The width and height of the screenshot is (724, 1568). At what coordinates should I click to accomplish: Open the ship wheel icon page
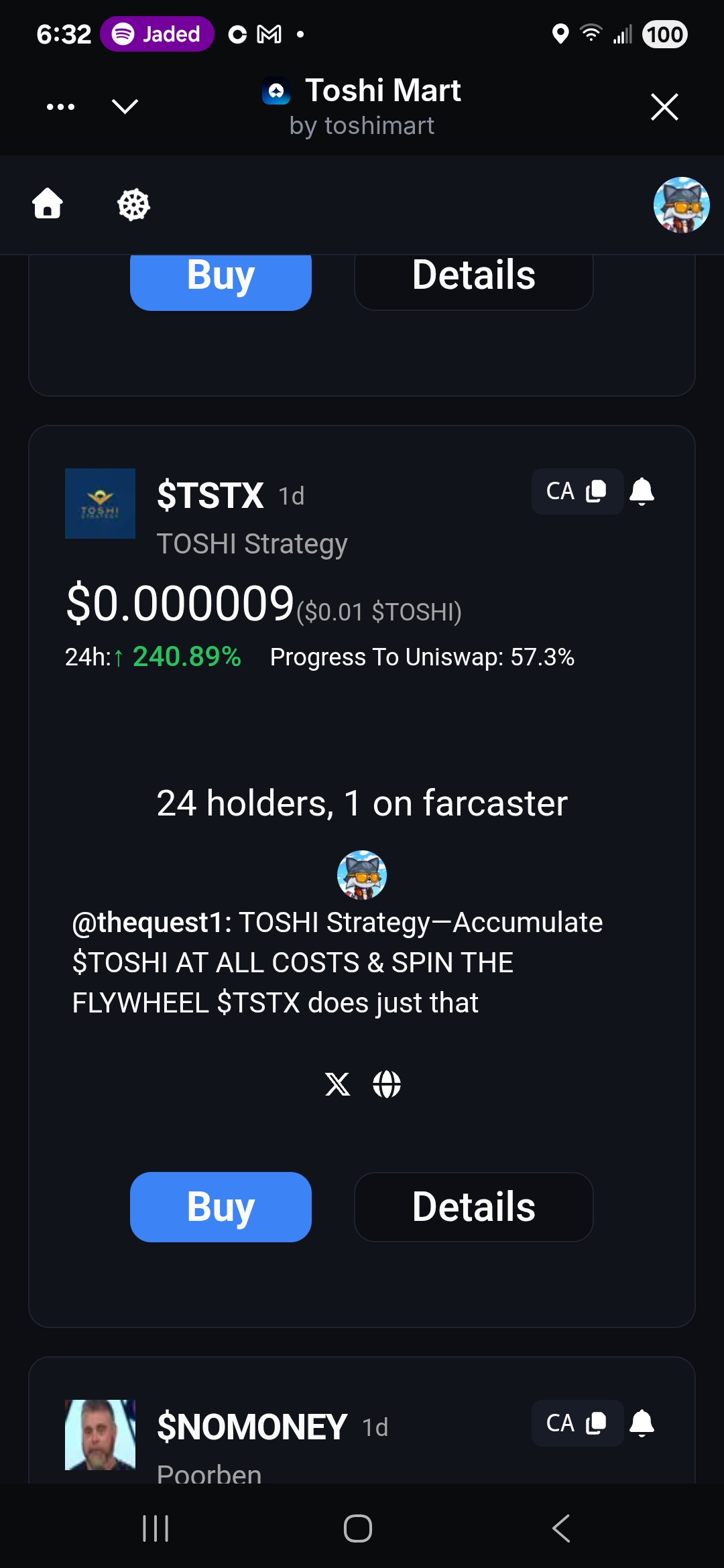tap(133, 204)
